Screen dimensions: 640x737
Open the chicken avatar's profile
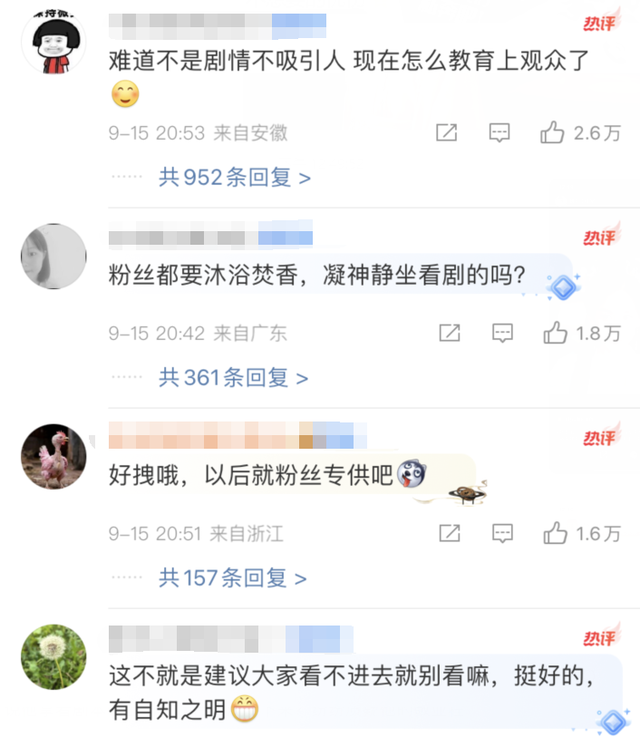53,457
